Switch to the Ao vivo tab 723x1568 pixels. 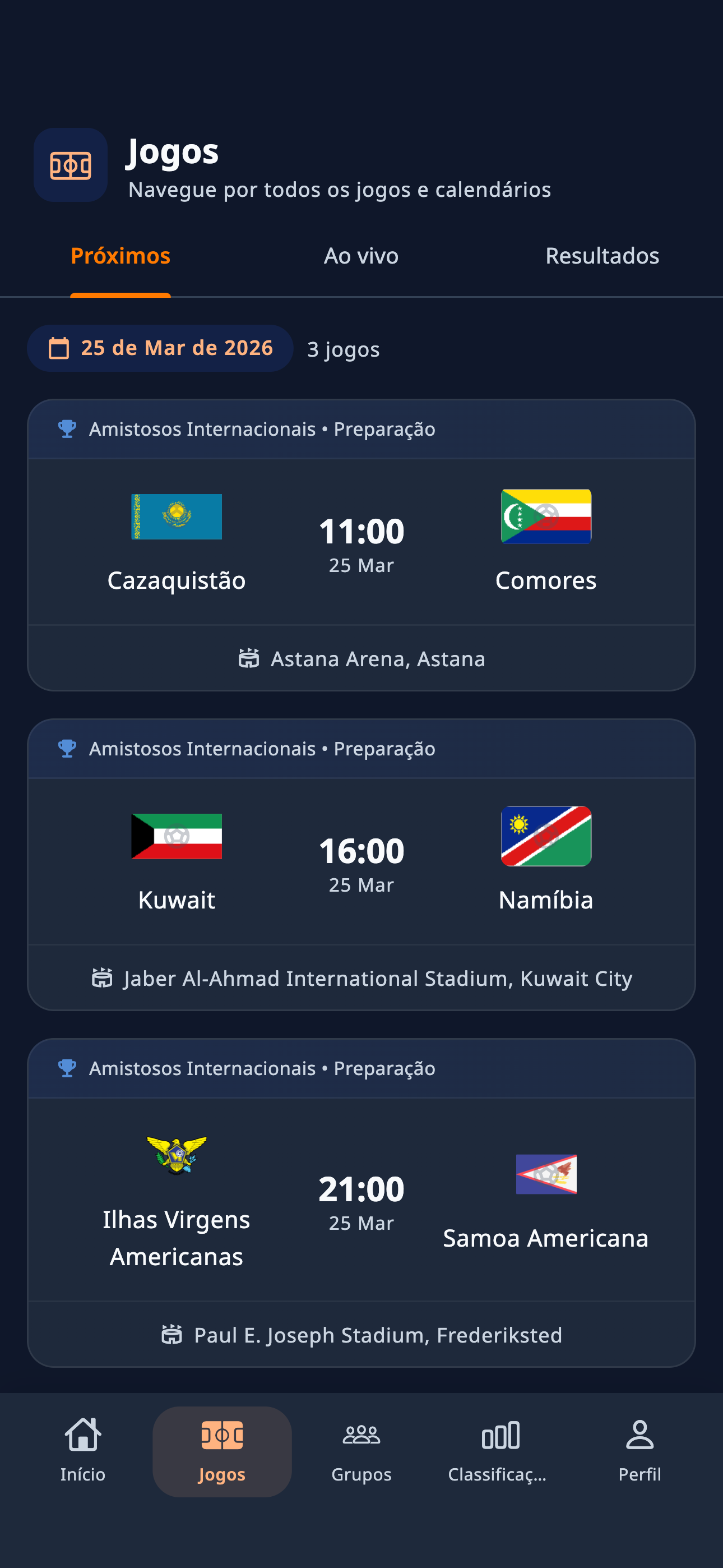click(361, 256)
